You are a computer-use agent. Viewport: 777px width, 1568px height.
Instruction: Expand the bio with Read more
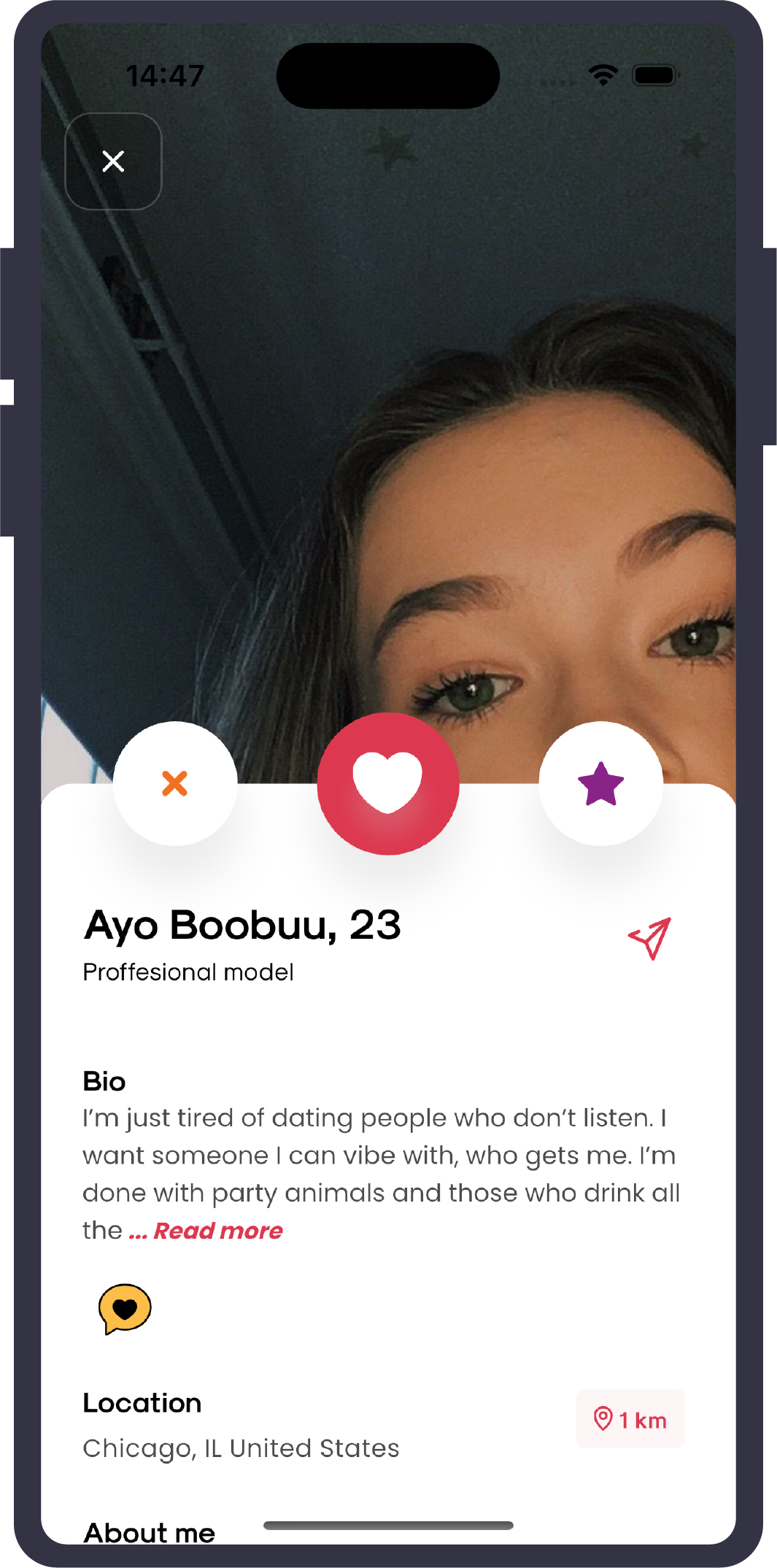pos(217,1231)
